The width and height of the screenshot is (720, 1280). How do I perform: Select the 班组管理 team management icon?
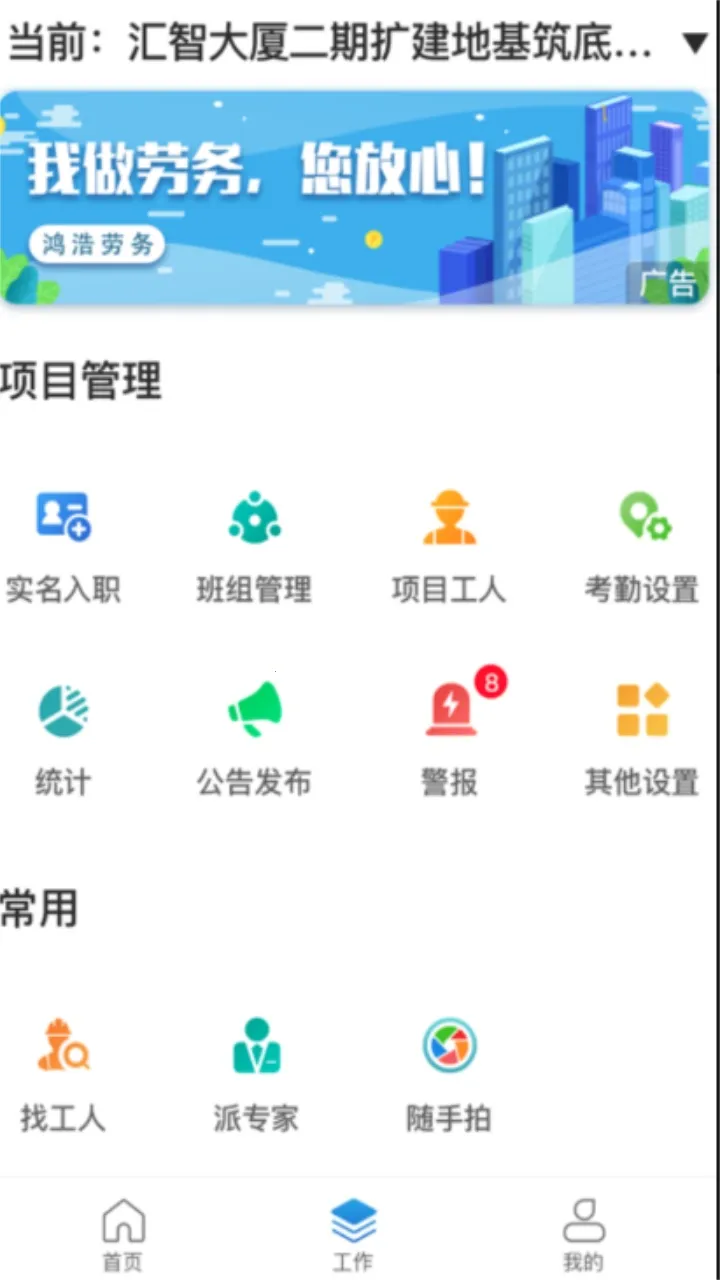pos(253,516)
